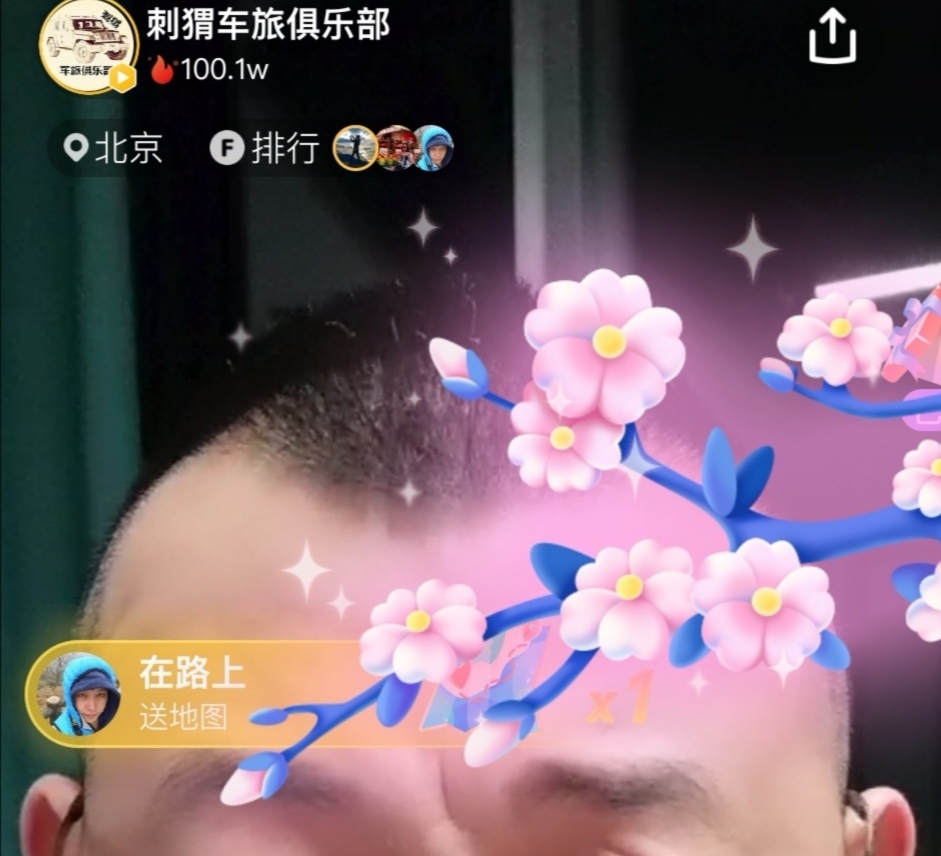Open 在路上 gift sender's banner
Viewport: 941px width, 856px height.
point(190,693)
